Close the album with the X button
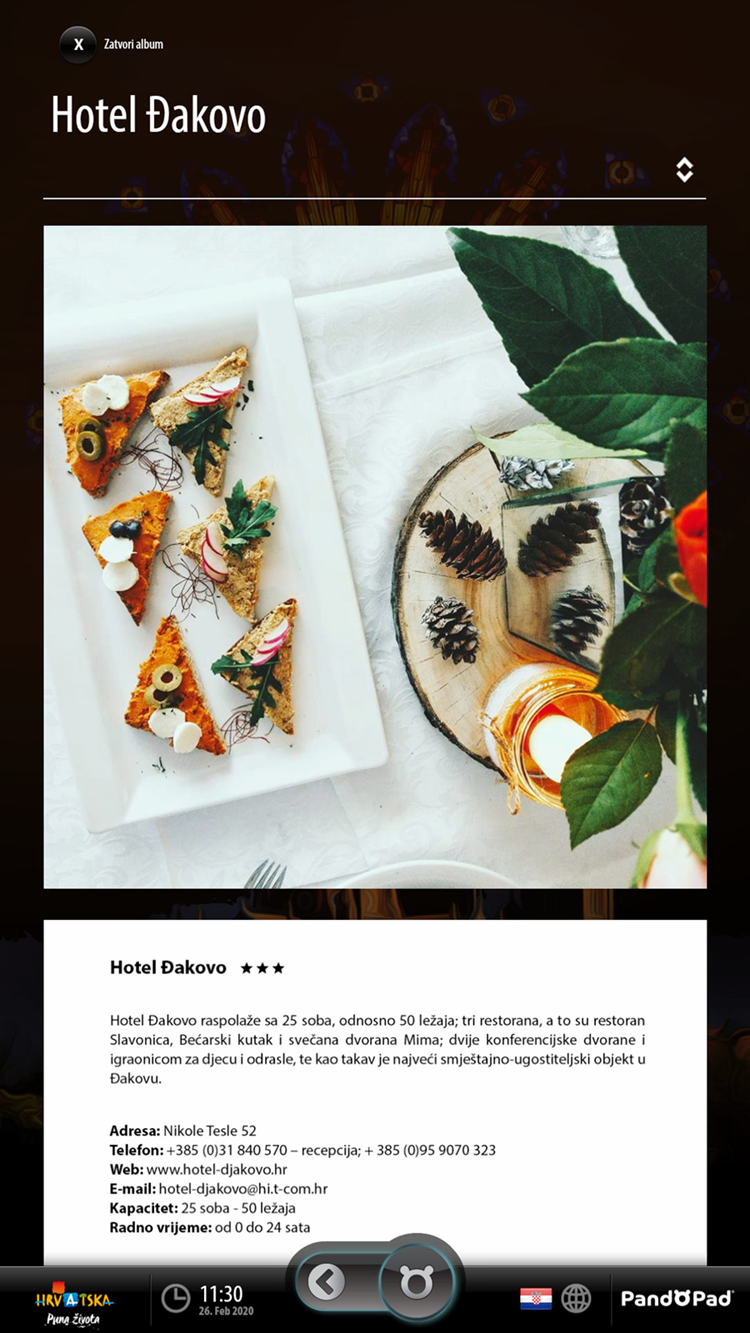Screen dimensions: 750x1333 [x=78, y=45]
